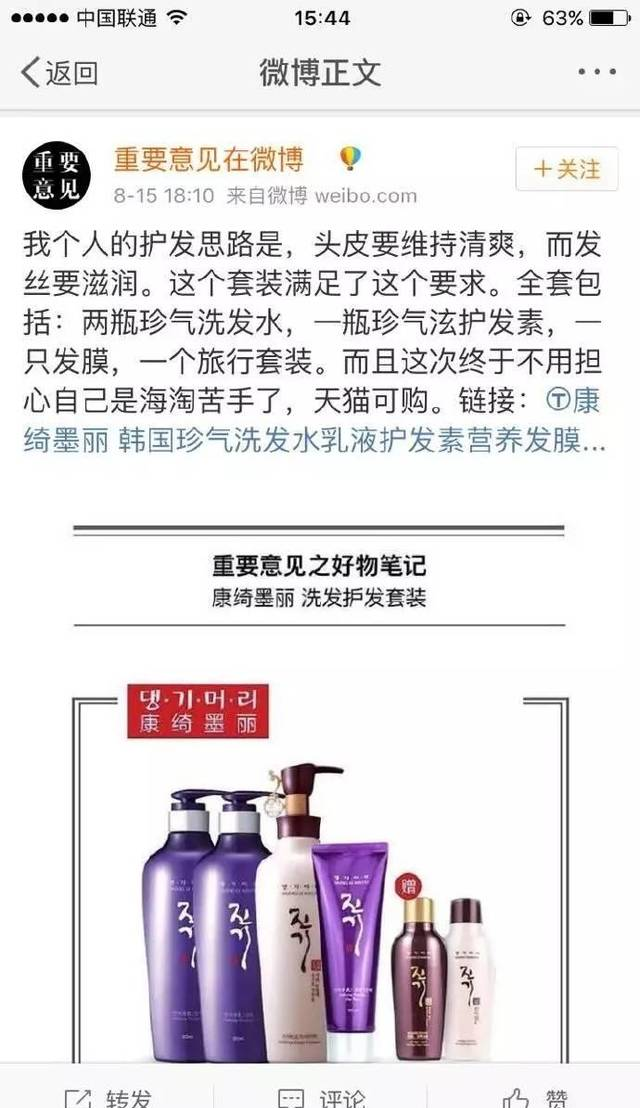Follow the account with 关注 button
Image resolution: width=640 pixels, height=1108 pixels.
(567, 169)
